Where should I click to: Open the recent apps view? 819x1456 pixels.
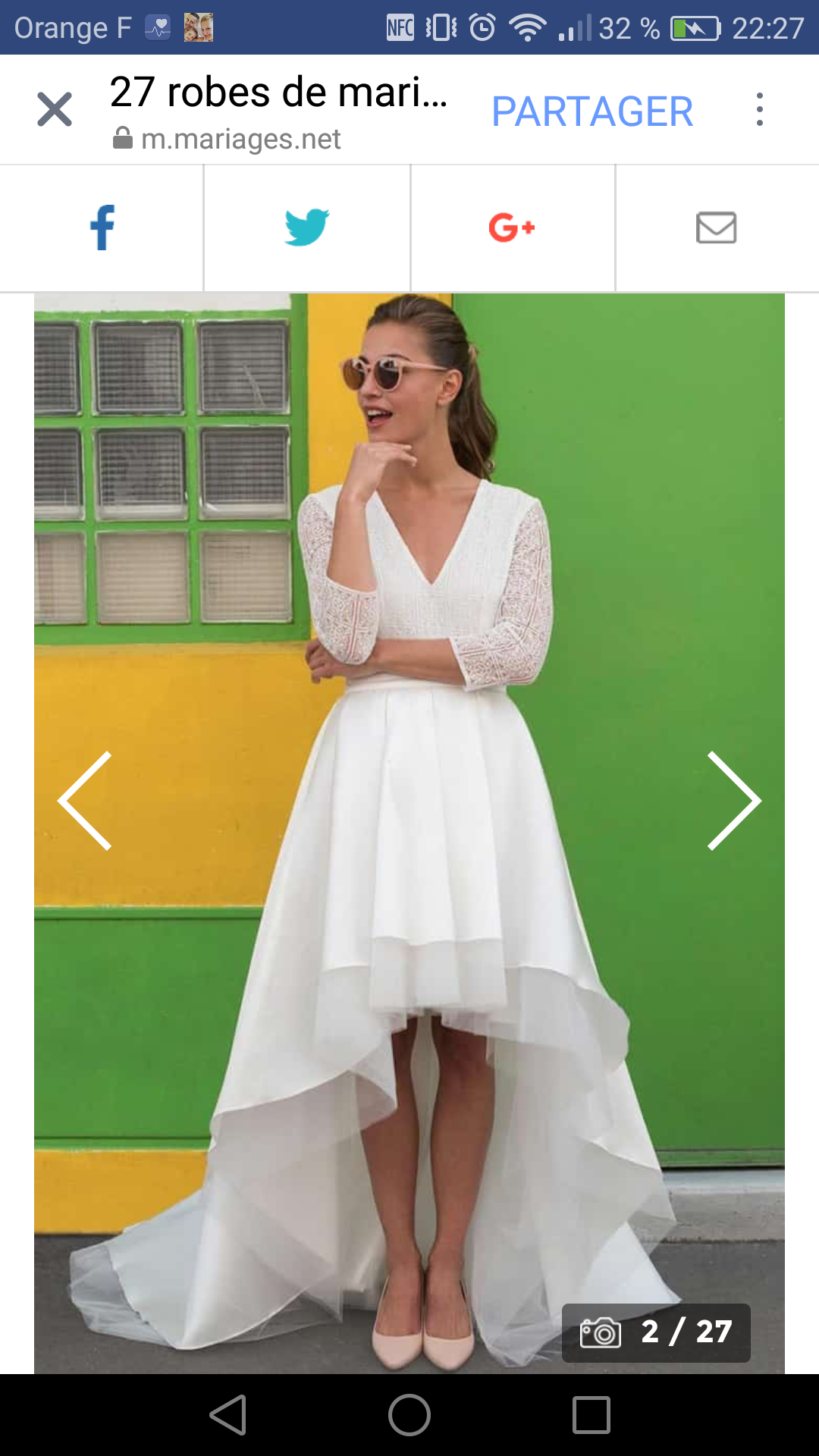click(x=591, y=1415)
